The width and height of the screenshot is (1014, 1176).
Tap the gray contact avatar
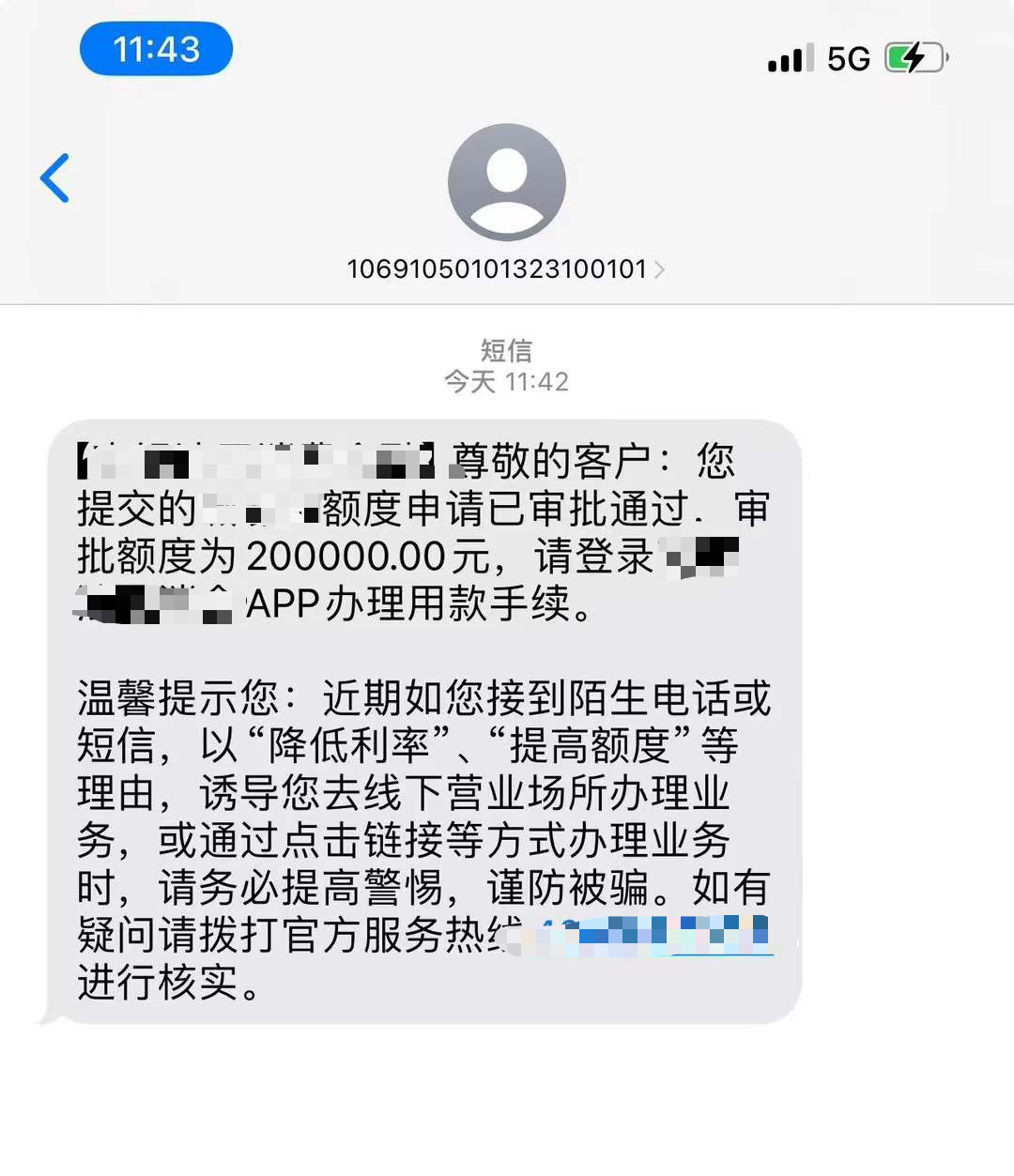[507, 182]
